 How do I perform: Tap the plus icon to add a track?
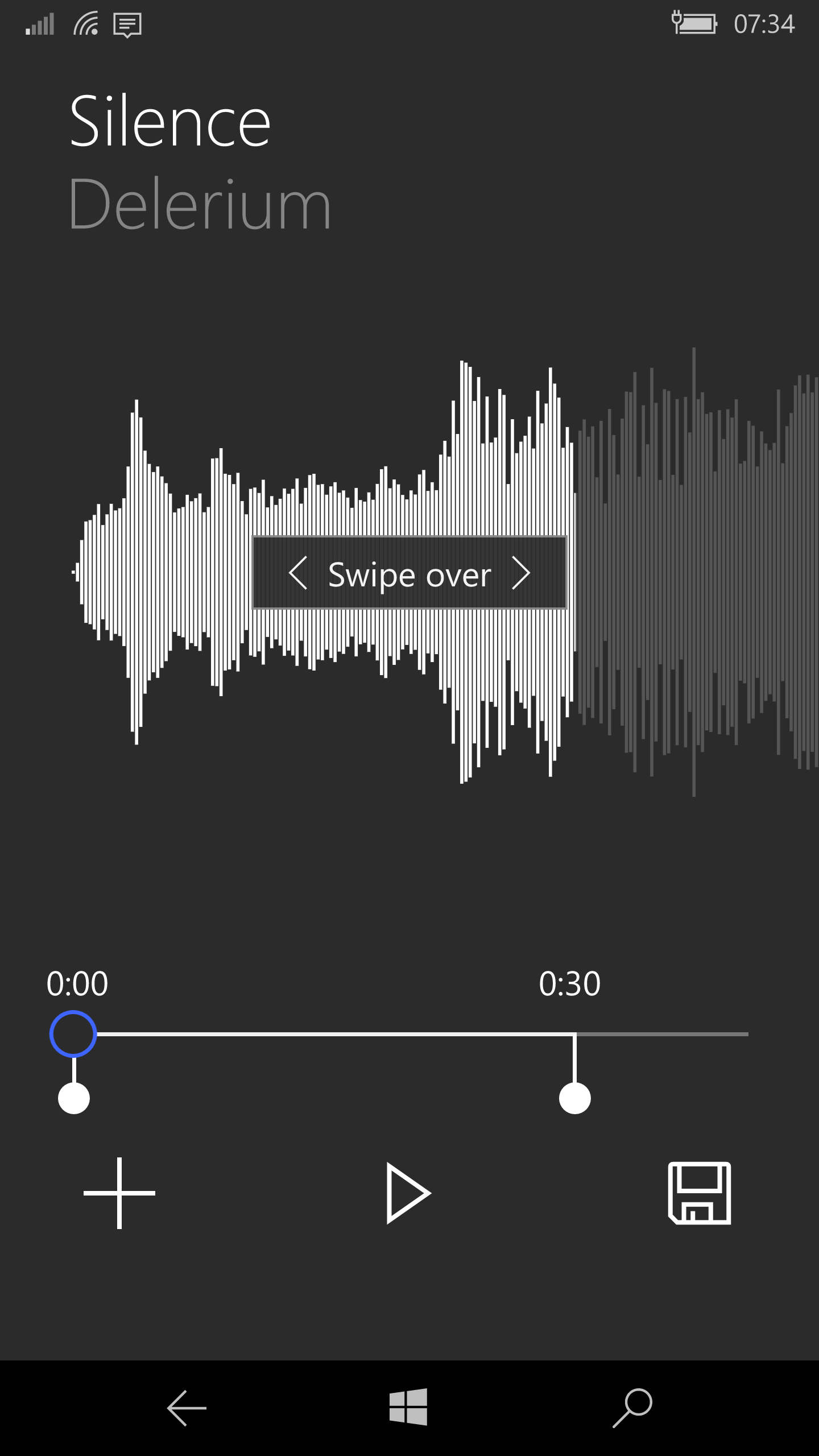(119, 1193)
